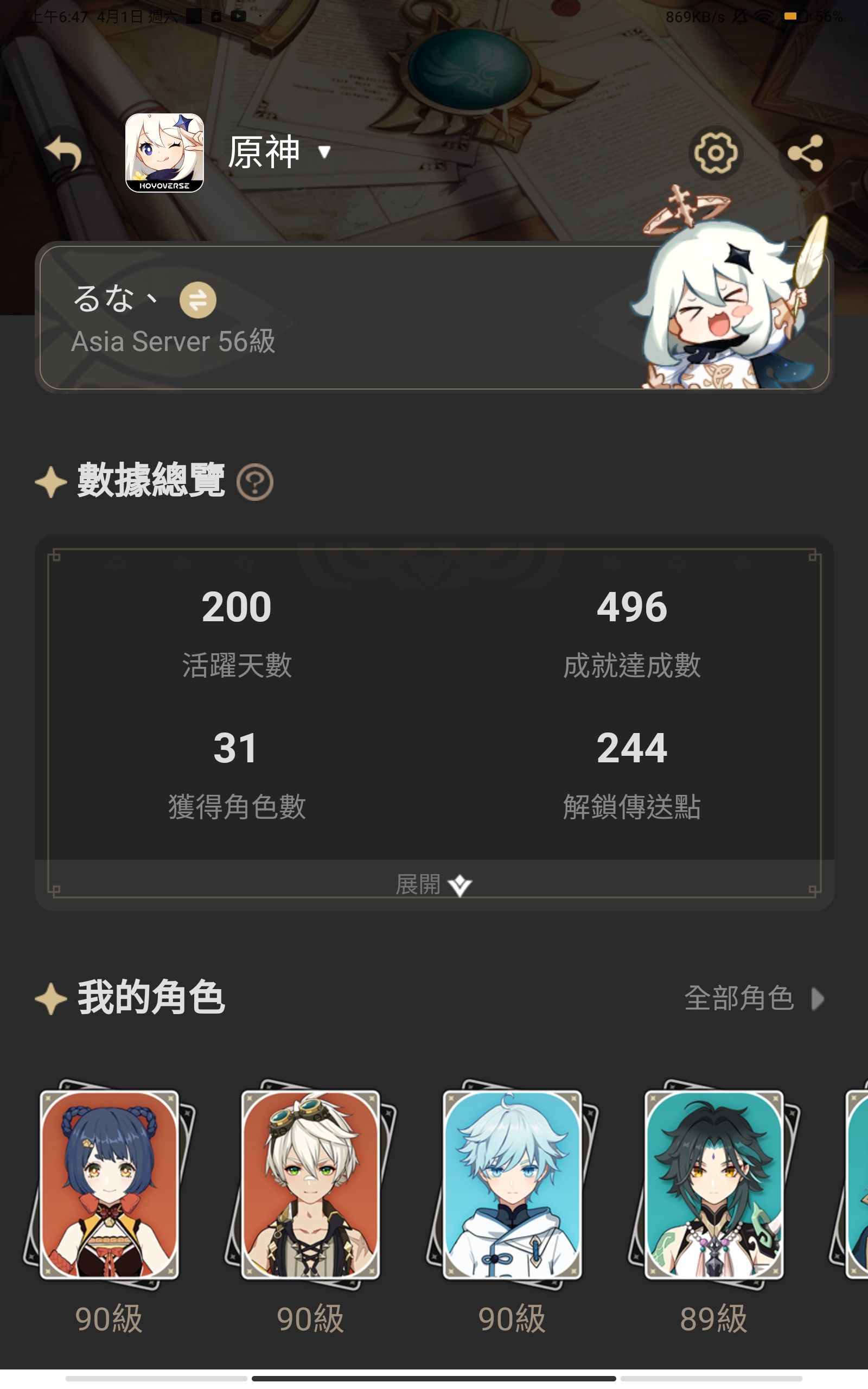Screen dimensions: 868x1389
Task: Open the 原神 game app icon
Action: [x=165, y=152]
